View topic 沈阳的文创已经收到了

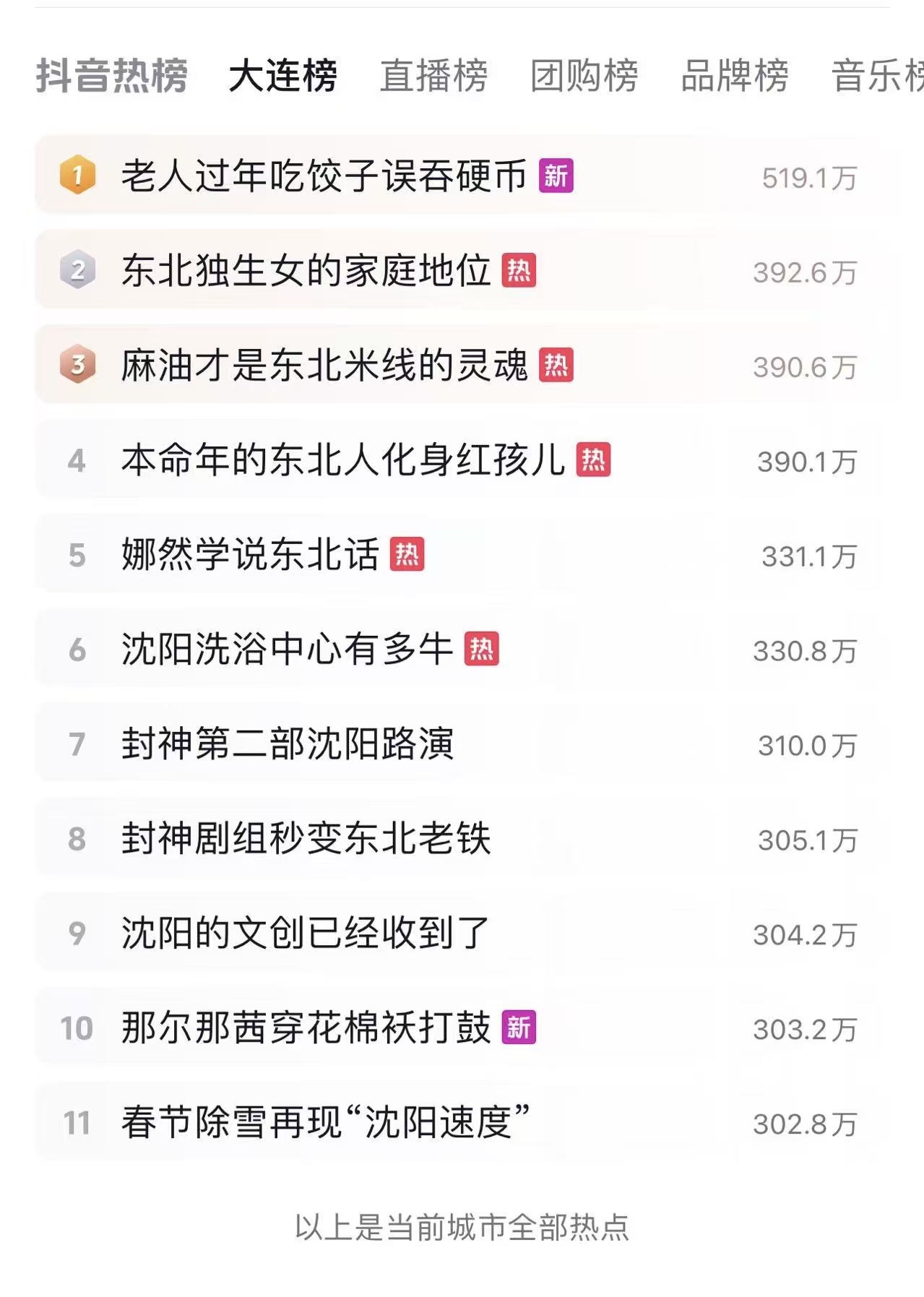tap(305, 934)
